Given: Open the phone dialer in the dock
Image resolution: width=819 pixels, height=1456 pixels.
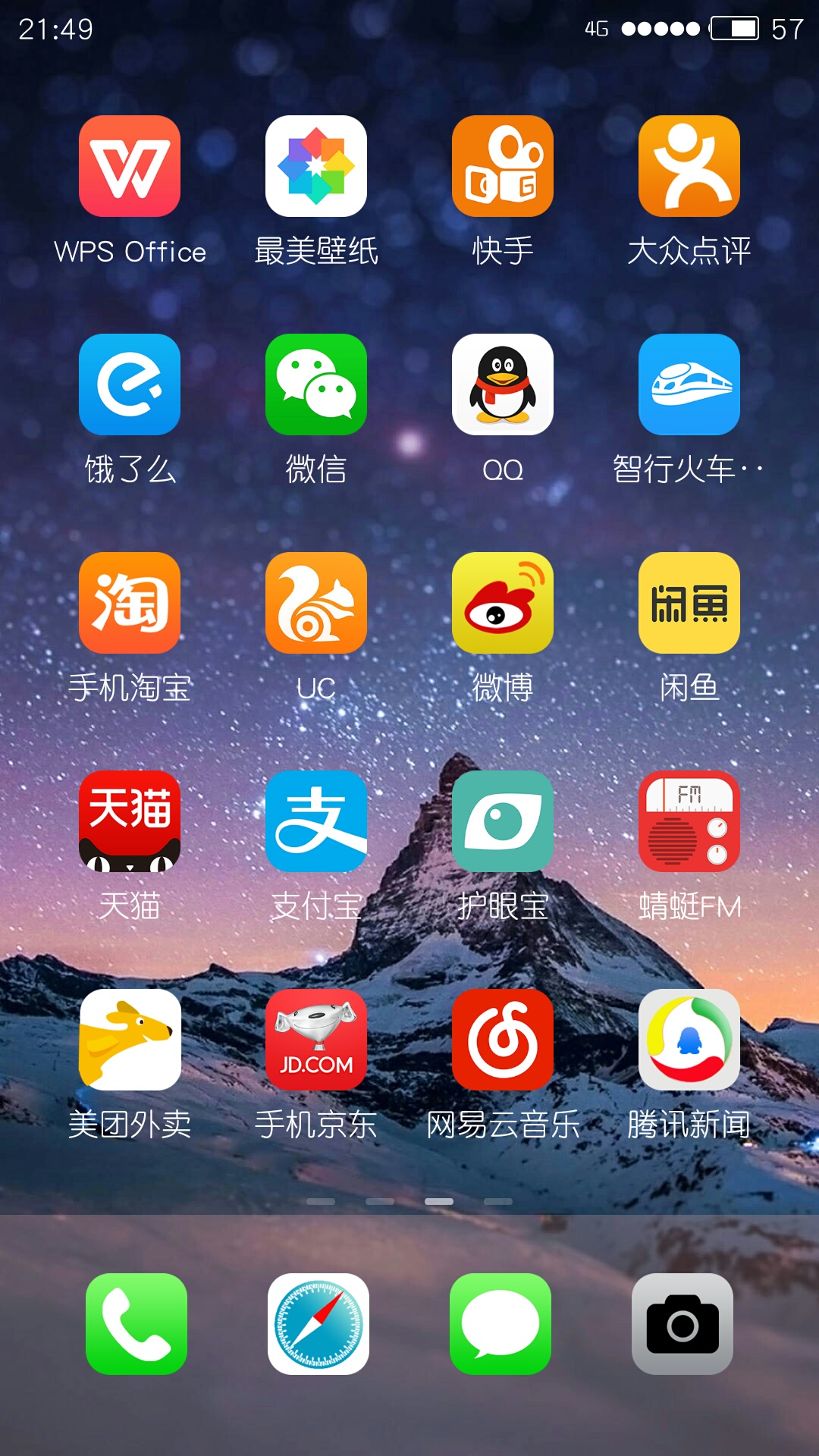Looking at the screenshot, I should [x=136, y=1324].
